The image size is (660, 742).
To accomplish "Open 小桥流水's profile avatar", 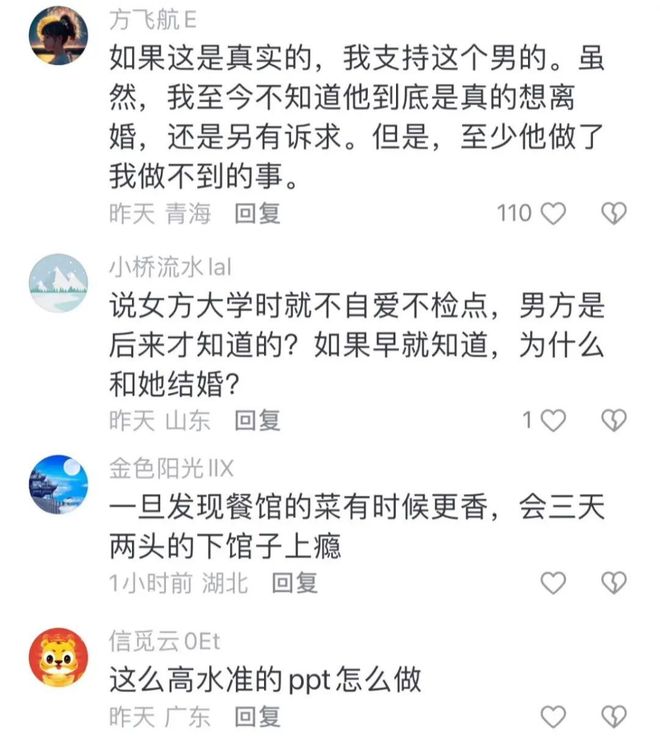I will point(58,283).
